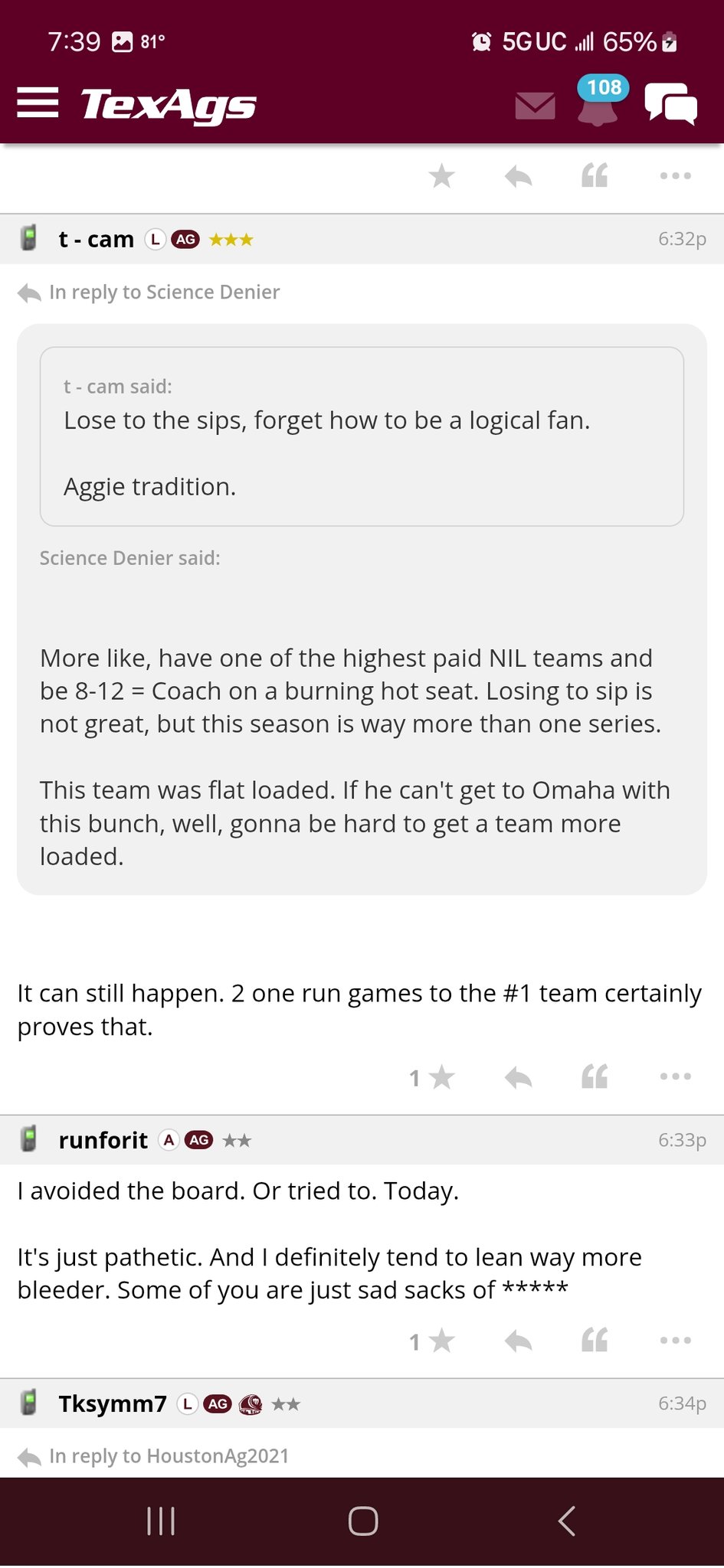Quote runforit's post
The height and width of the screenshot is (1568, 724).
[595, 1340]
